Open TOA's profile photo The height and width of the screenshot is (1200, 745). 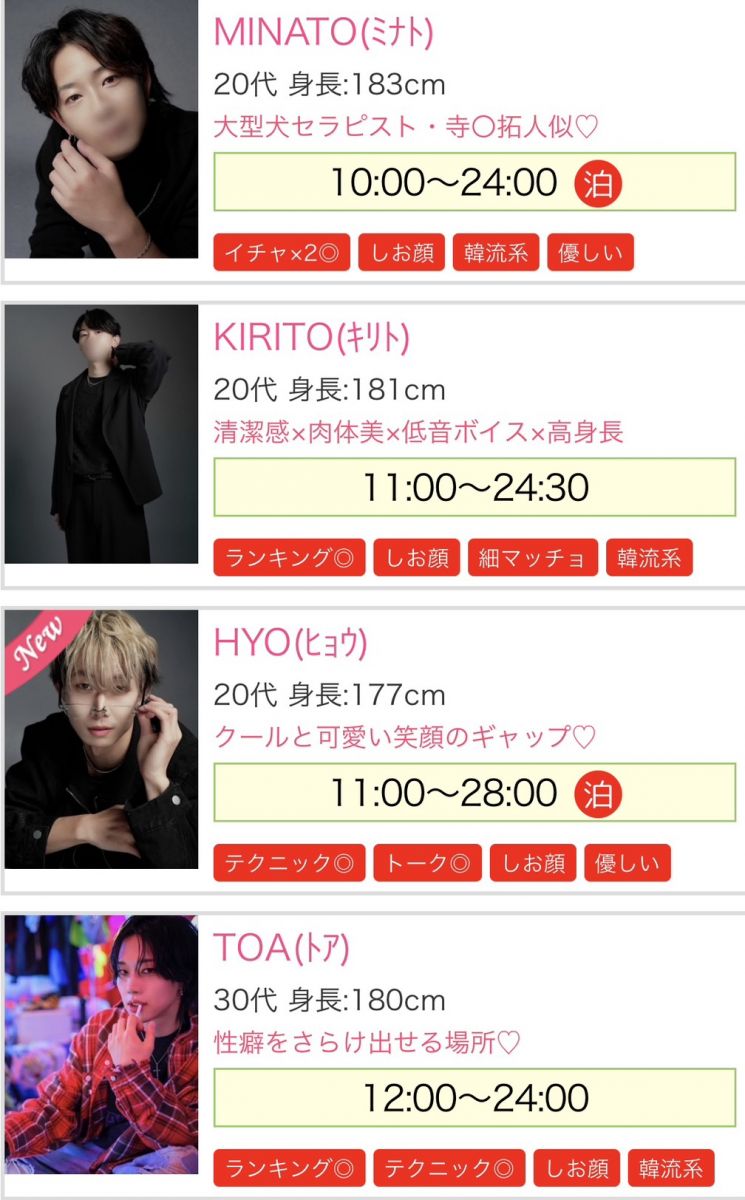(x=101, y=1044)
